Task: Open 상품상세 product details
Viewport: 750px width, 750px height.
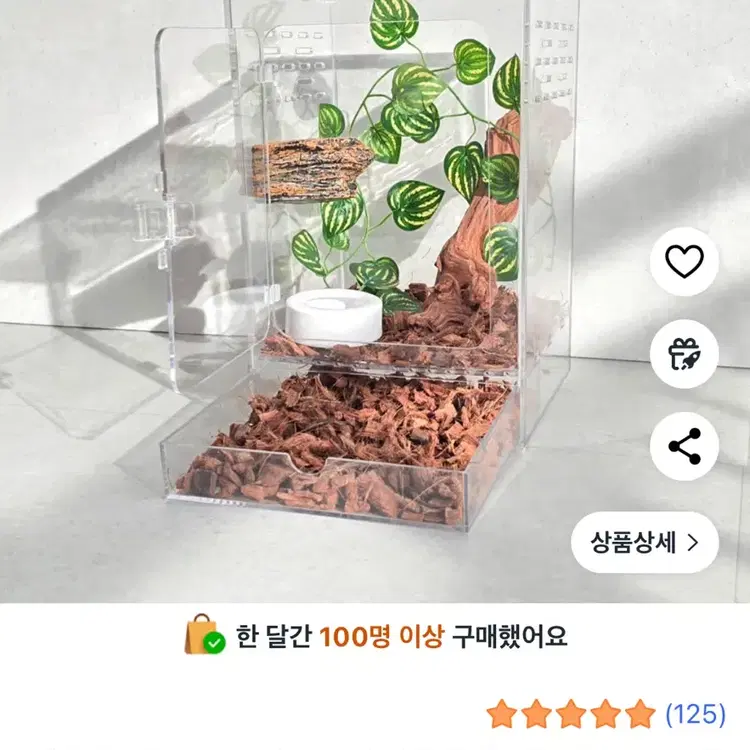Action: [x=644, y=542]
